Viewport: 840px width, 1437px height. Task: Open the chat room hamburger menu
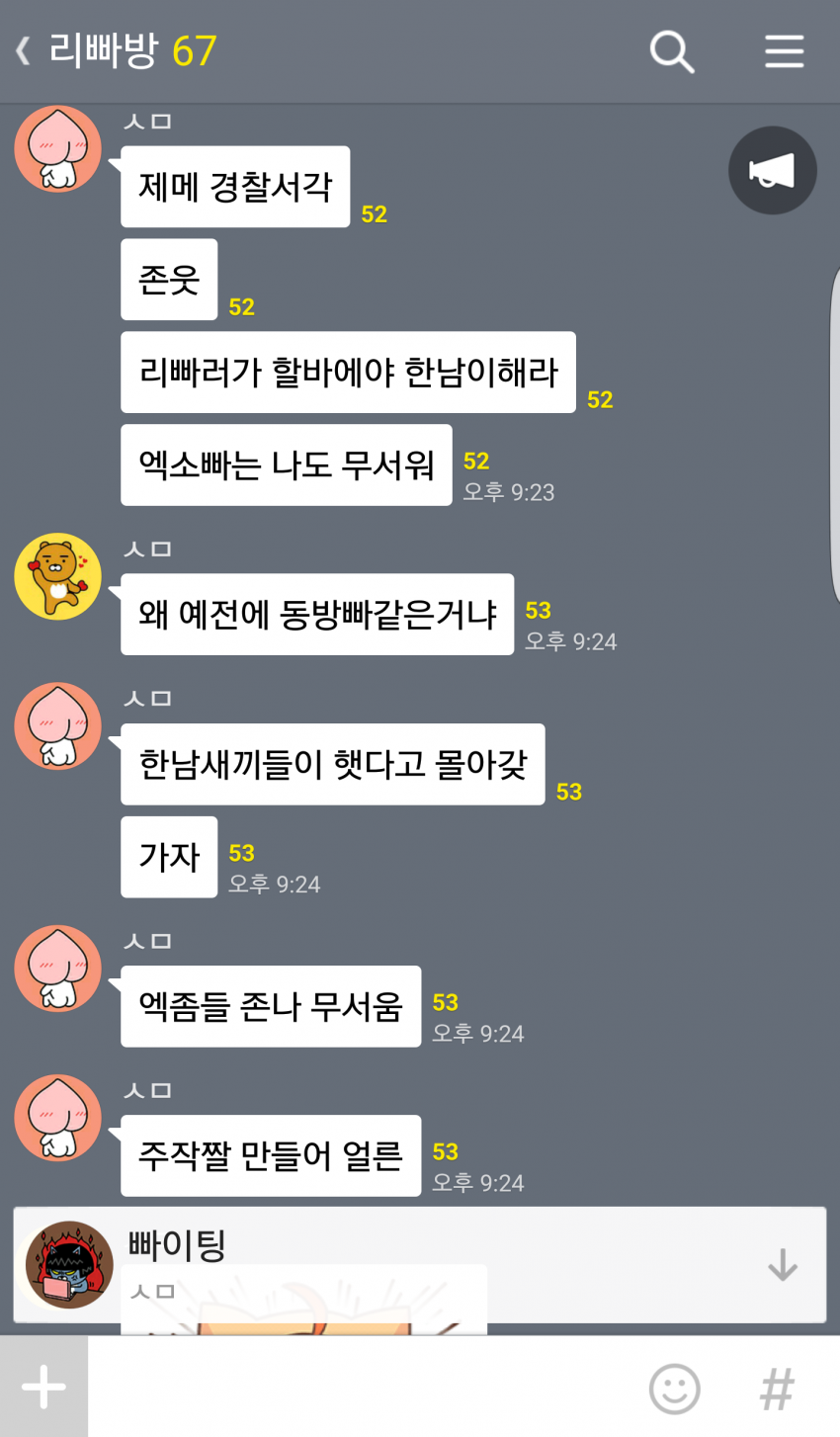click(x=784, y=50)
